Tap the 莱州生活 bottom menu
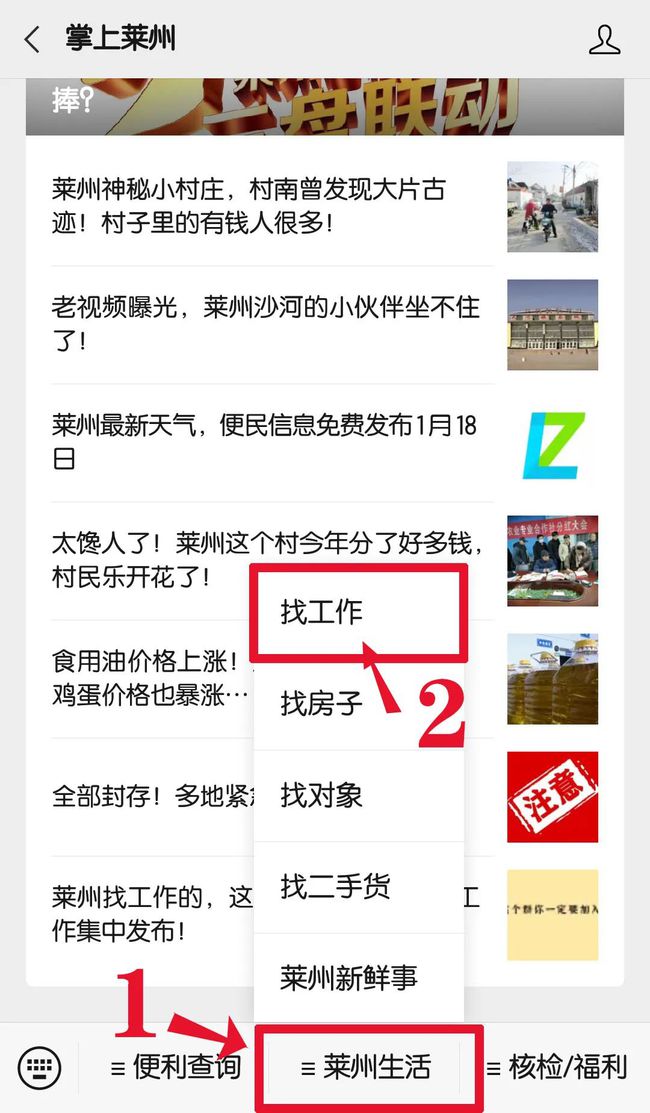Viewport: 650px width, 1113px height. [367, 1067]
